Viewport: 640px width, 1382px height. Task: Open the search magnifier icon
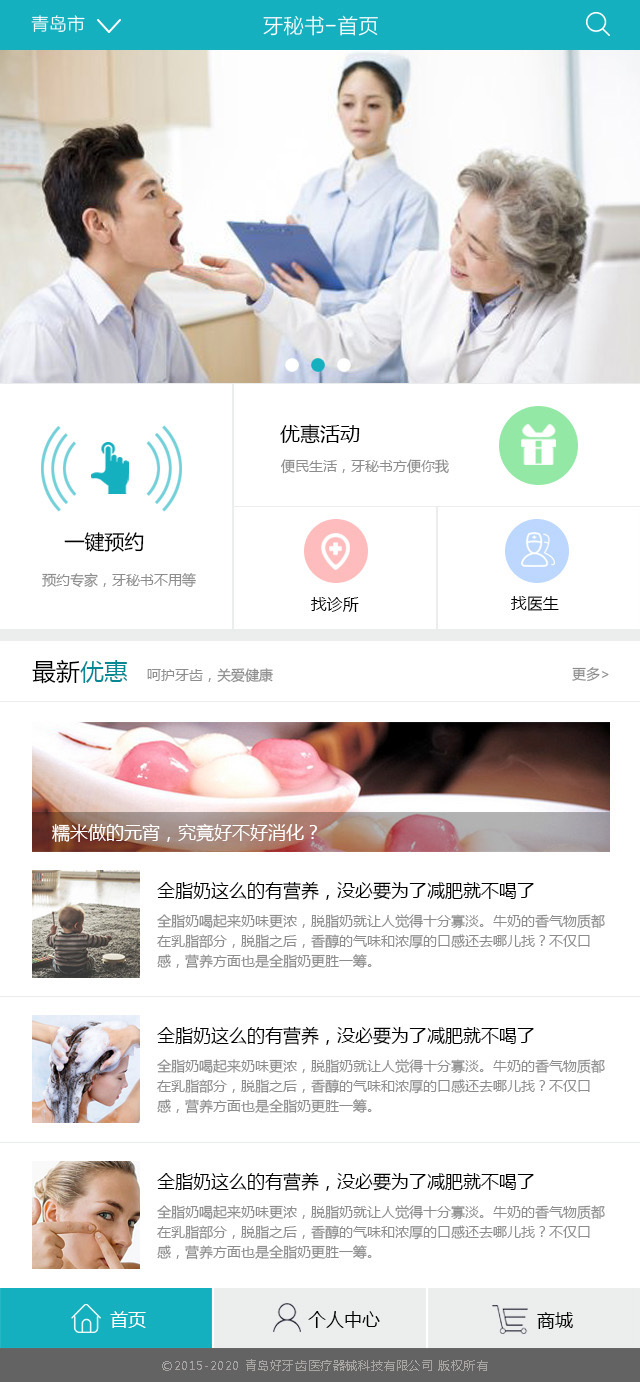pos(597,25)
